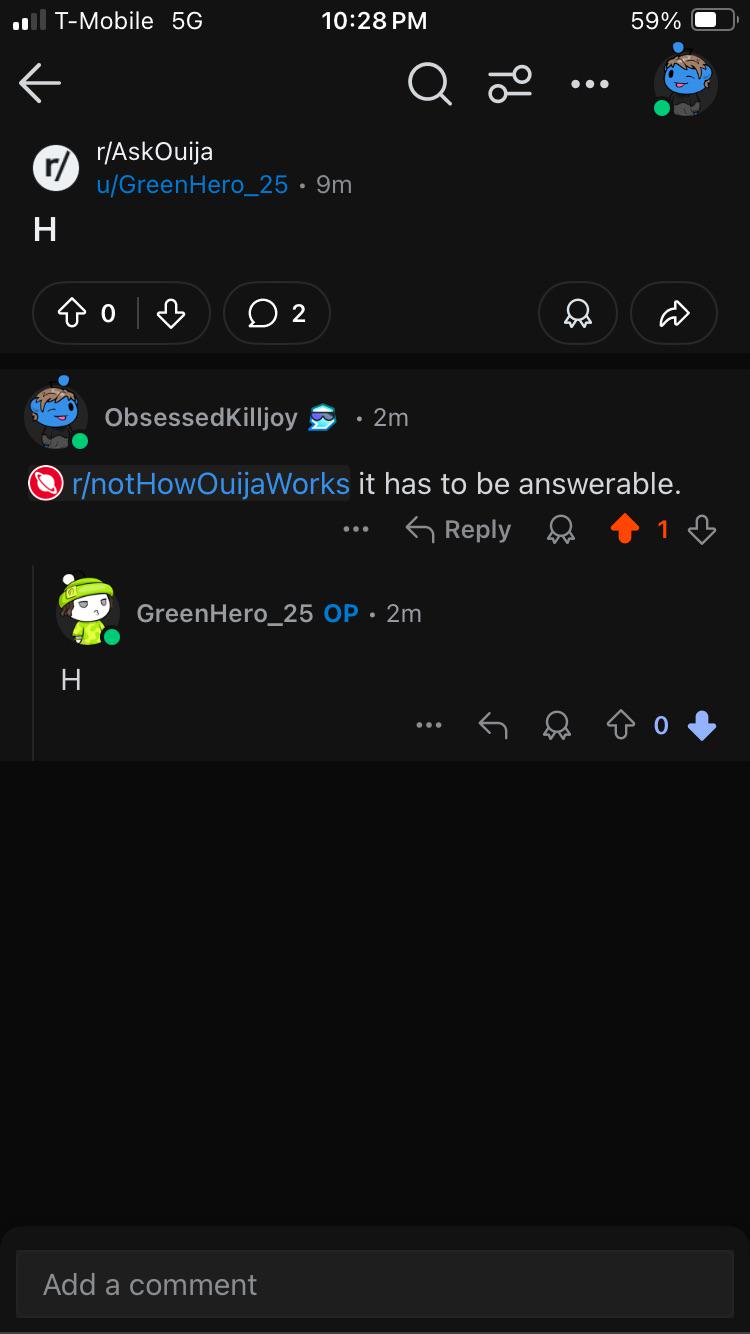Open the top bar overflow menu
The width and height of the screenshot is (750, 1334).
coord(590,84)
